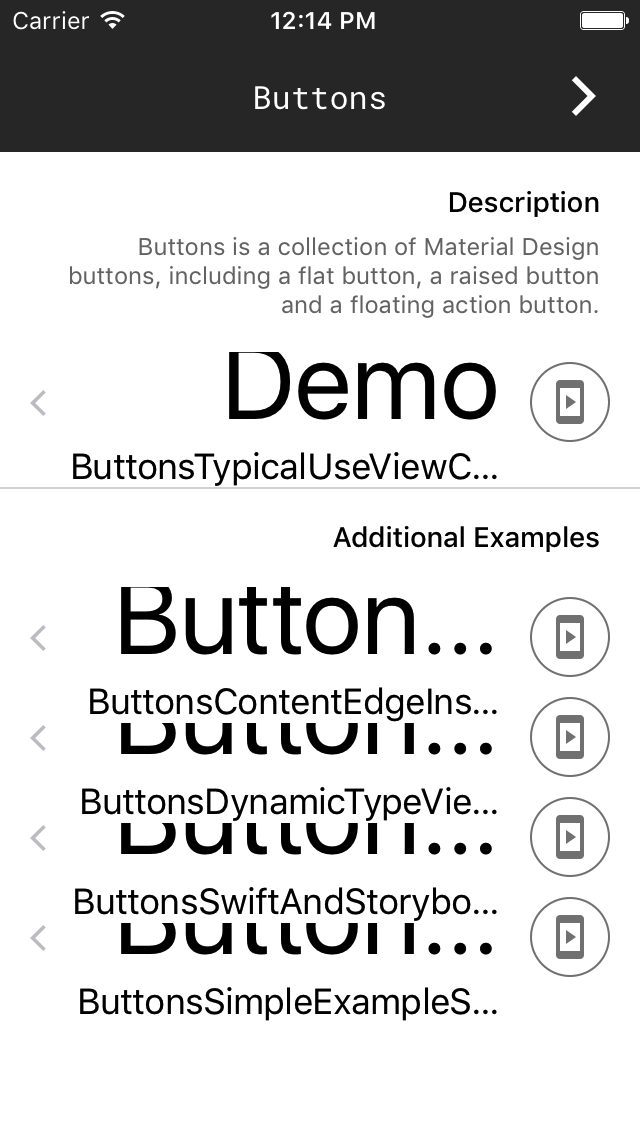Tap the chevron beside the Demo row
Screen dimensions: 640x1136
[x=39, y=403]
